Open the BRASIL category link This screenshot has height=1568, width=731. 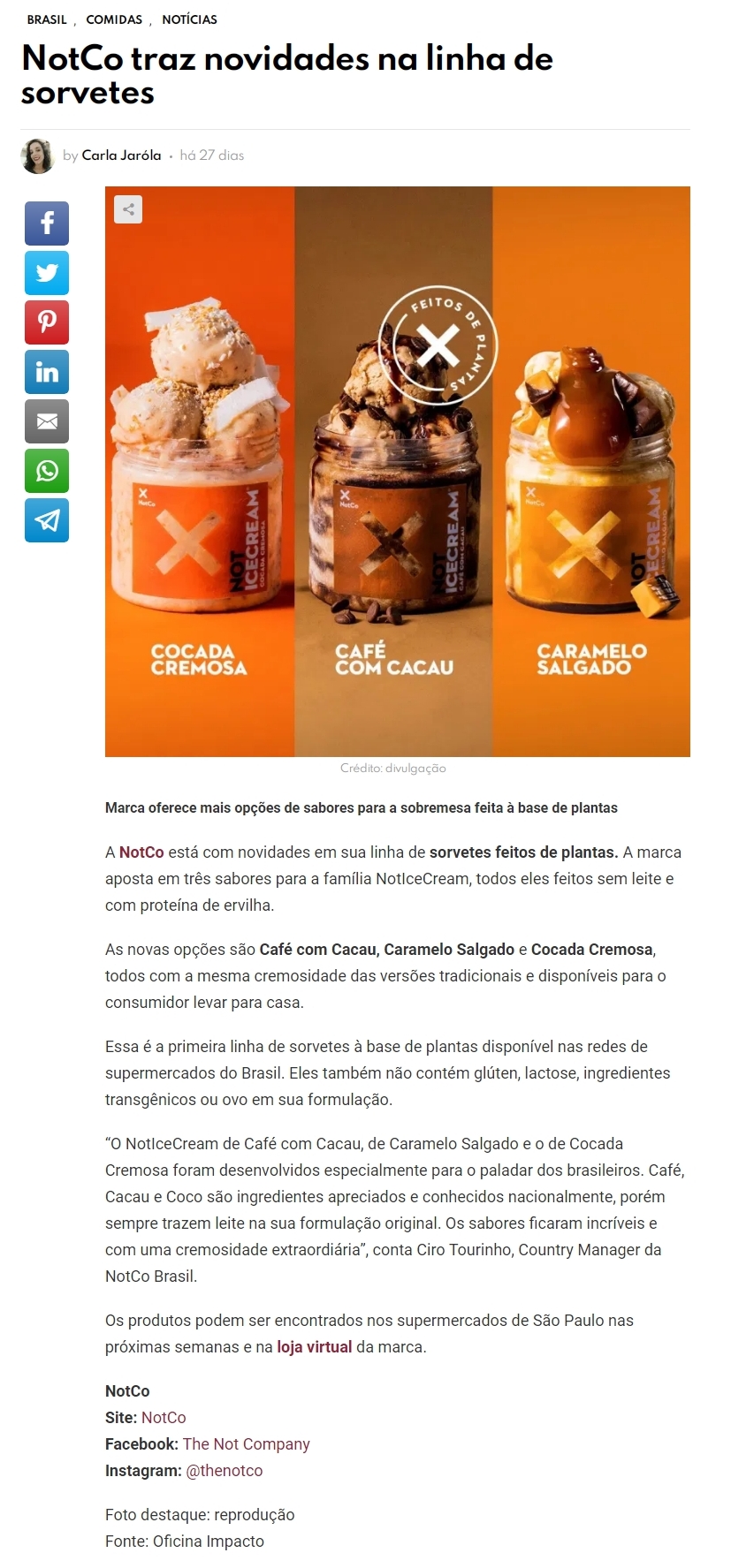click(47, 19)
